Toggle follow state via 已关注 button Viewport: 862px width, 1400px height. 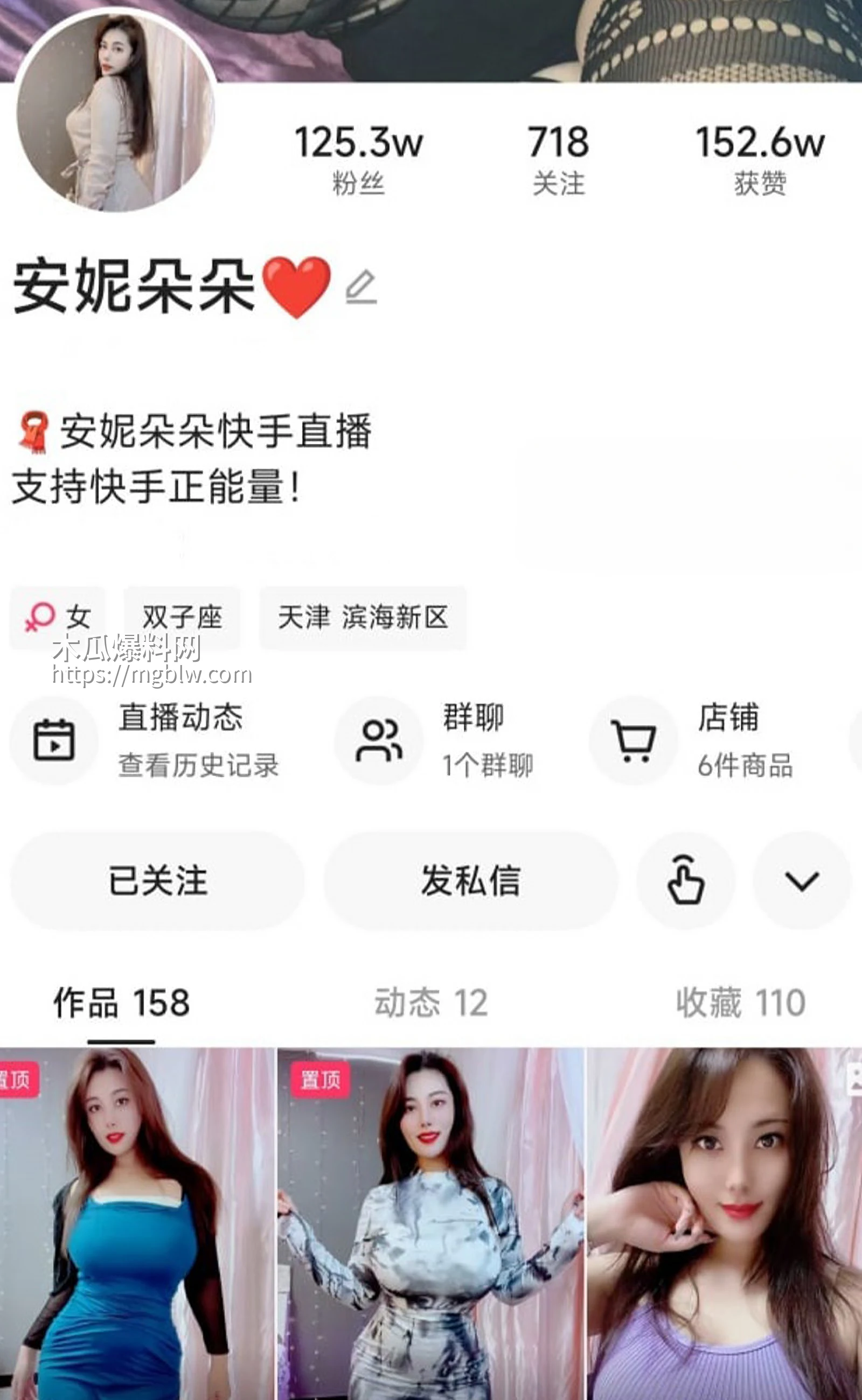157,881
